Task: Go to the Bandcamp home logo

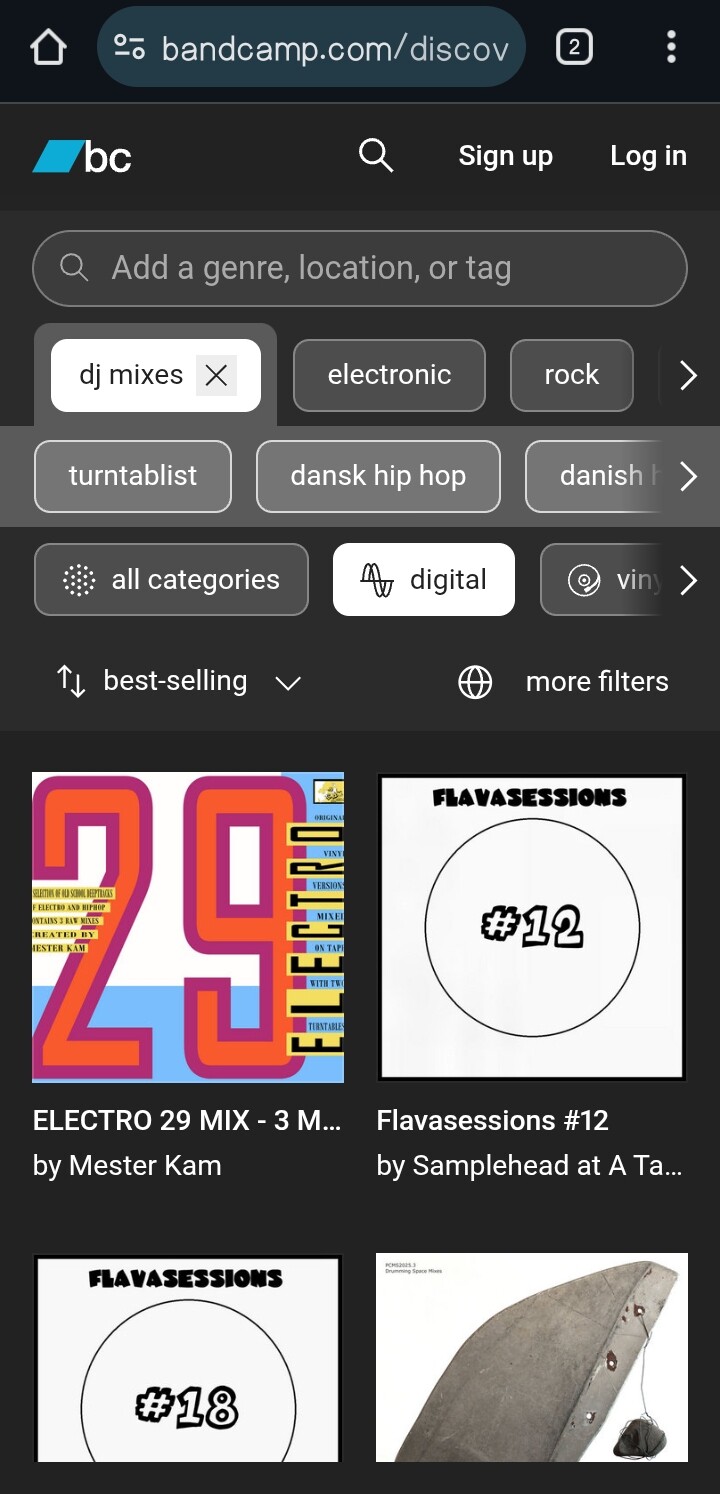Action: pos(82,157)
